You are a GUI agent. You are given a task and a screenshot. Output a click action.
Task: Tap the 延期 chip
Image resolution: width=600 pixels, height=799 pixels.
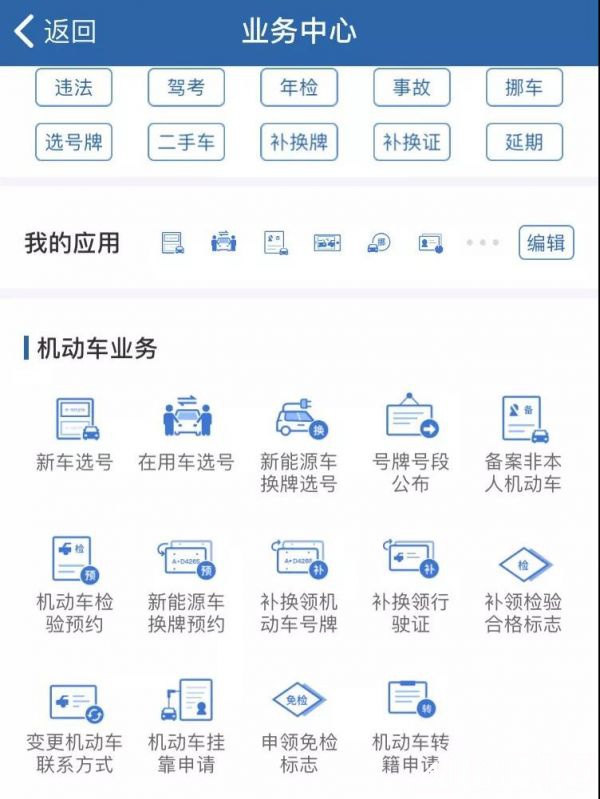click(524, 142)
